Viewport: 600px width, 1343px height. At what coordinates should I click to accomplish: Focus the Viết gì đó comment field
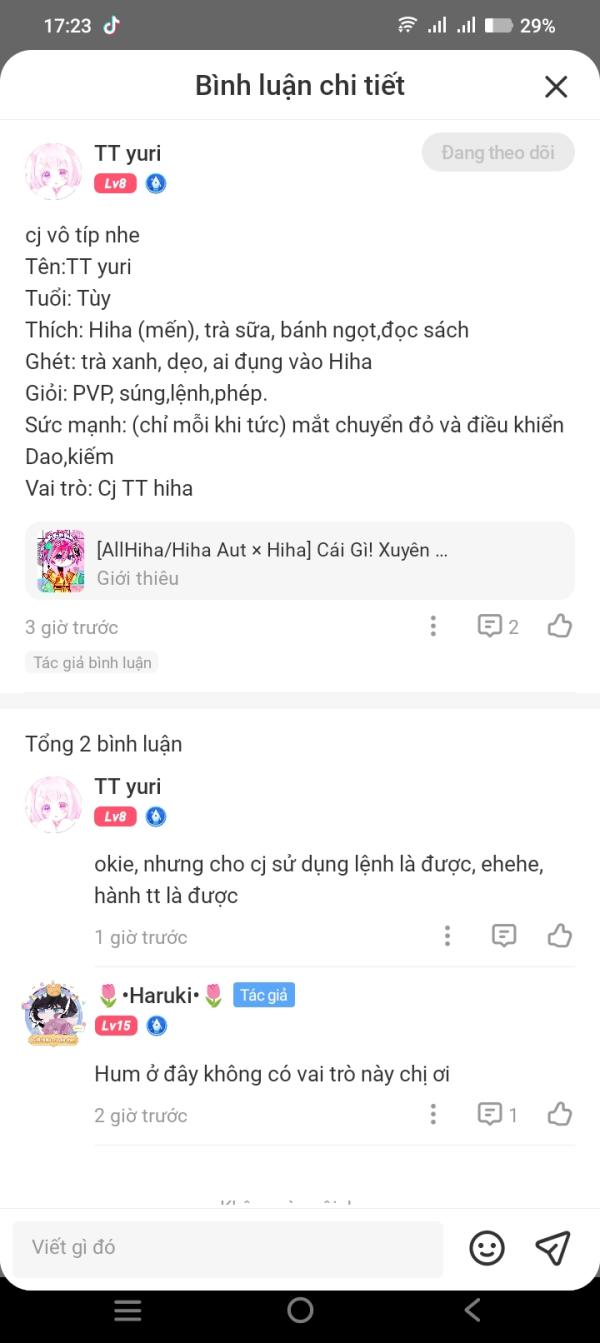point(228,1248)
